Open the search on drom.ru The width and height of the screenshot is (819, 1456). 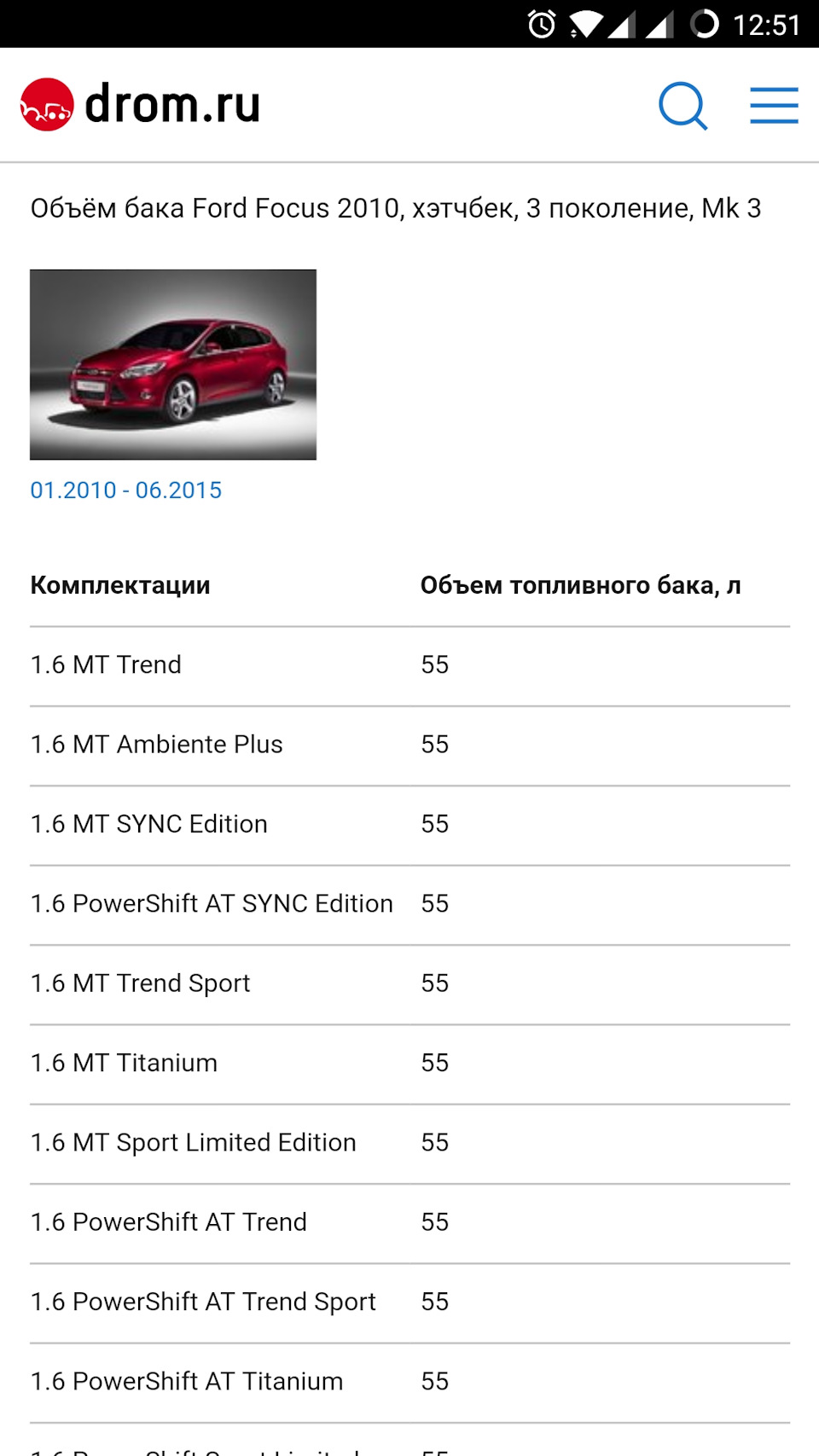pyautogui.click(x=682, y=105)
